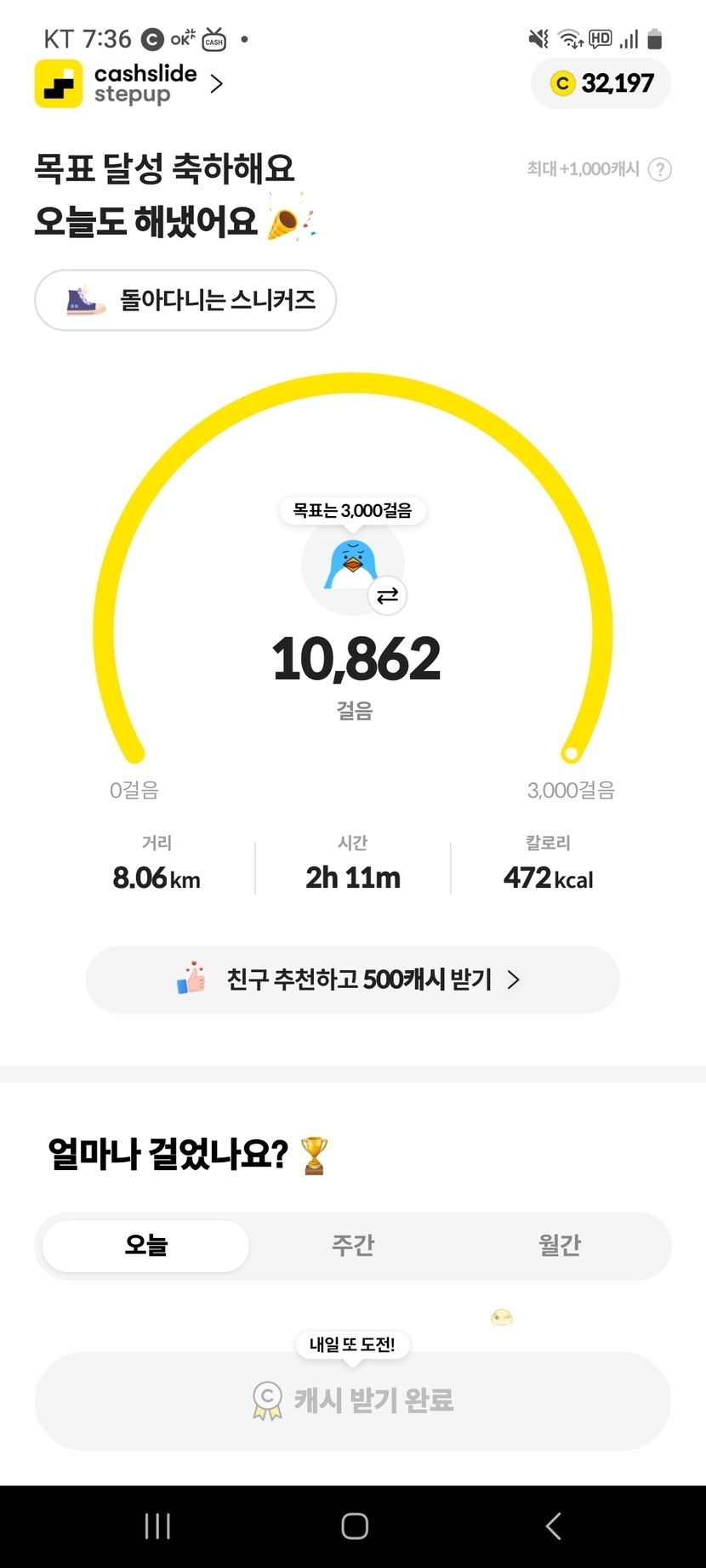The width and height of the screenshot is (706, 1568).
Task: Tap the question mark help icon
Action: click(660, 169)
